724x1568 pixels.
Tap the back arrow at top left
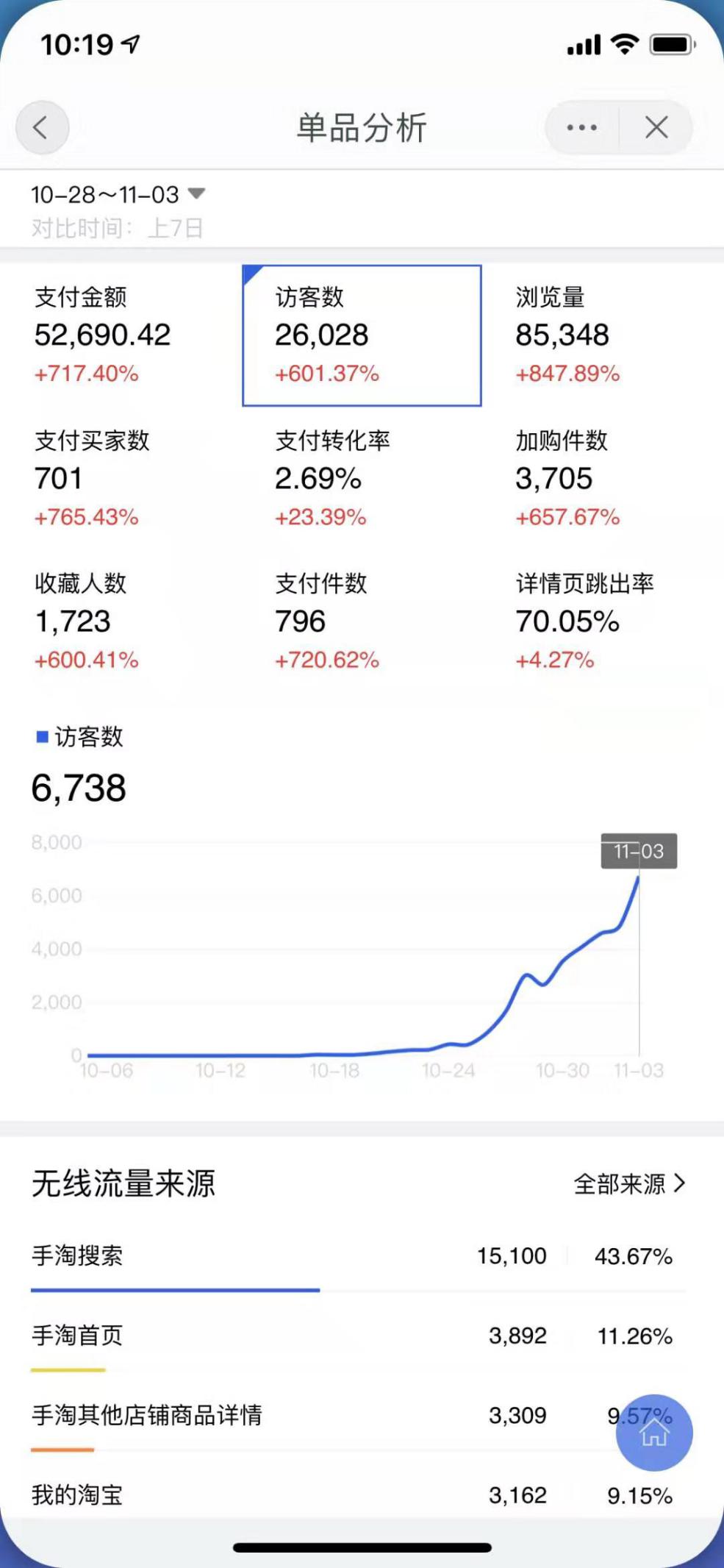(x=42, y=127)
